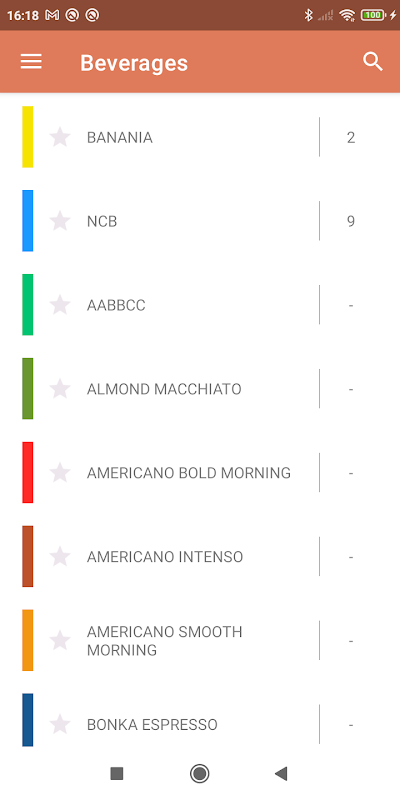Open the hamburger navigation drawer
400x800 pixels.
pyautogui.click(x=31, y=62)
